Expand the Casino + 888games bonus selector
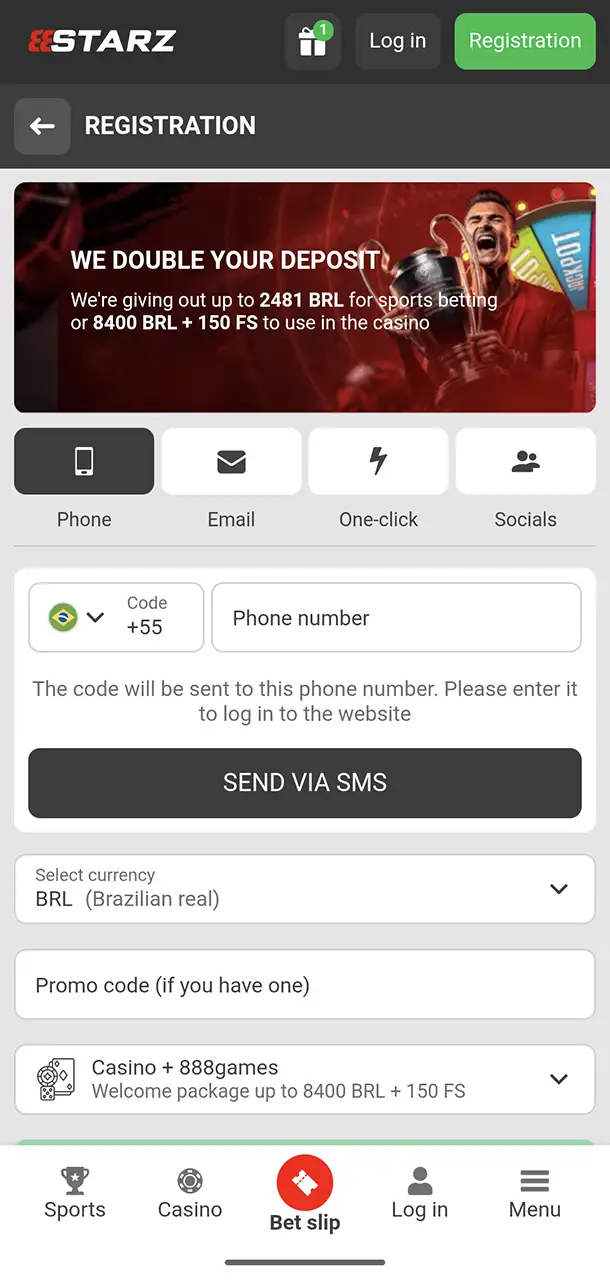The width and height of the screenshot is (610, 1280). click(x=304, y=1079)
